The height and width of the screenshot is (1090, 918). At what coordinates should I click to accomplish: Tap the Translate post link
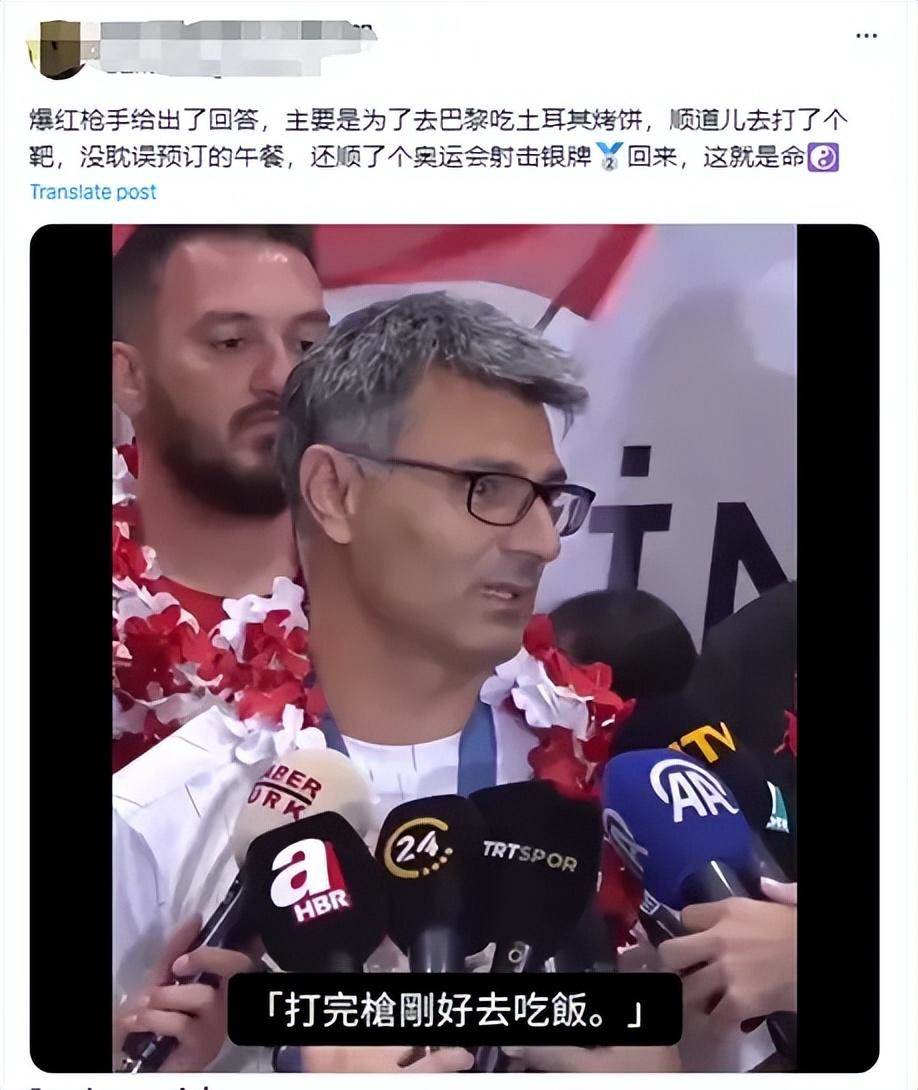pos(93,191)
